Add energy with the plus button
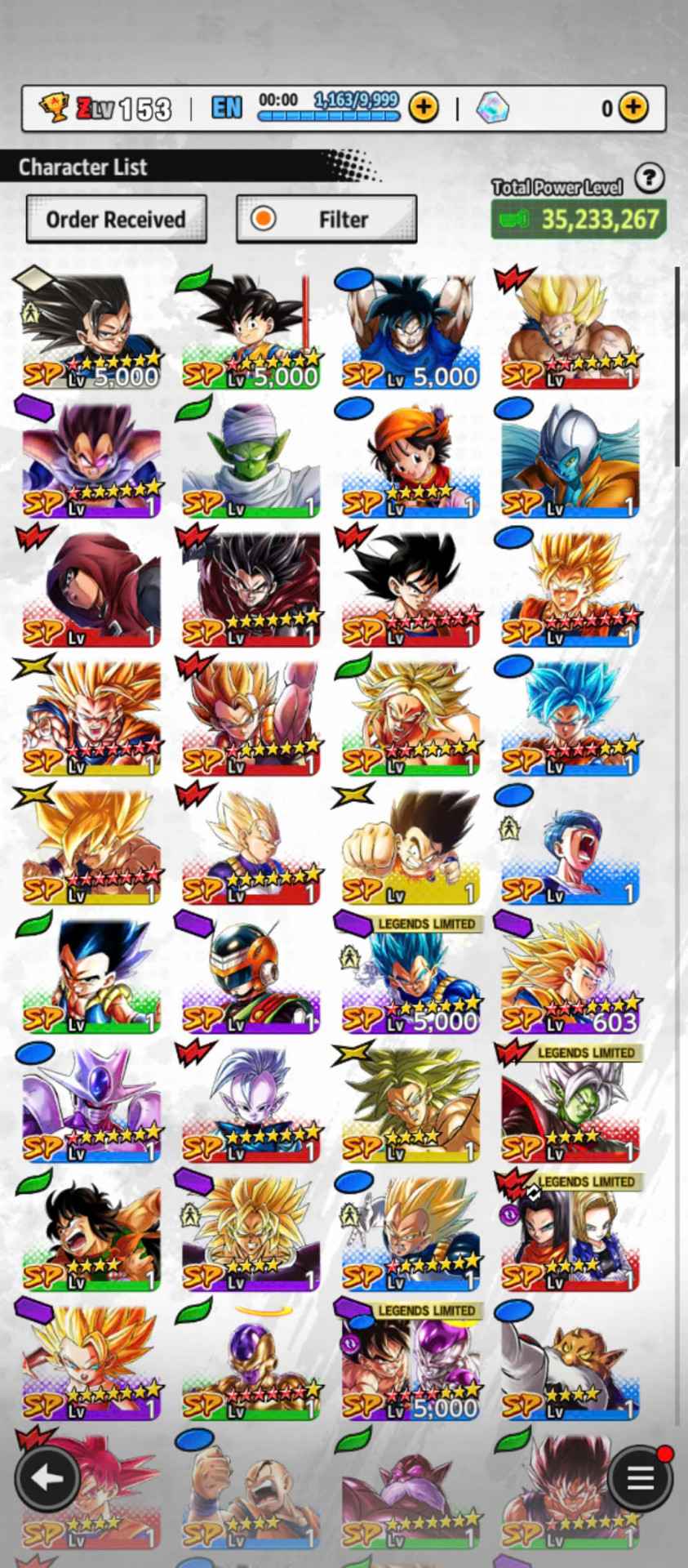The image size is (688, 1568). [x=423, y=107]
